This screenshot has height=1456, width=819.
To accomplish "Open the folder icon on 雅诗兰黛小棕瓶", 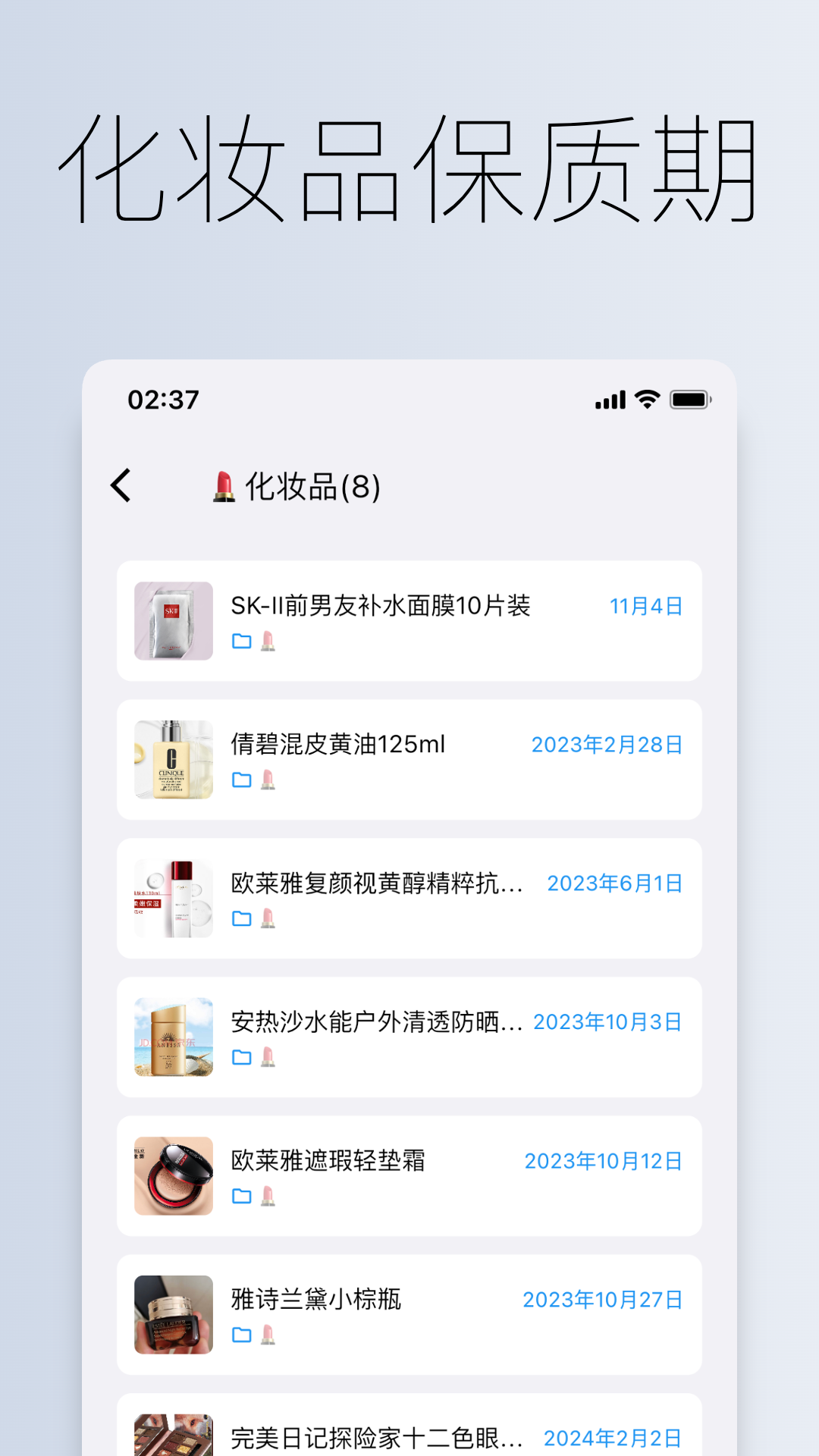I will point(241,1335).
